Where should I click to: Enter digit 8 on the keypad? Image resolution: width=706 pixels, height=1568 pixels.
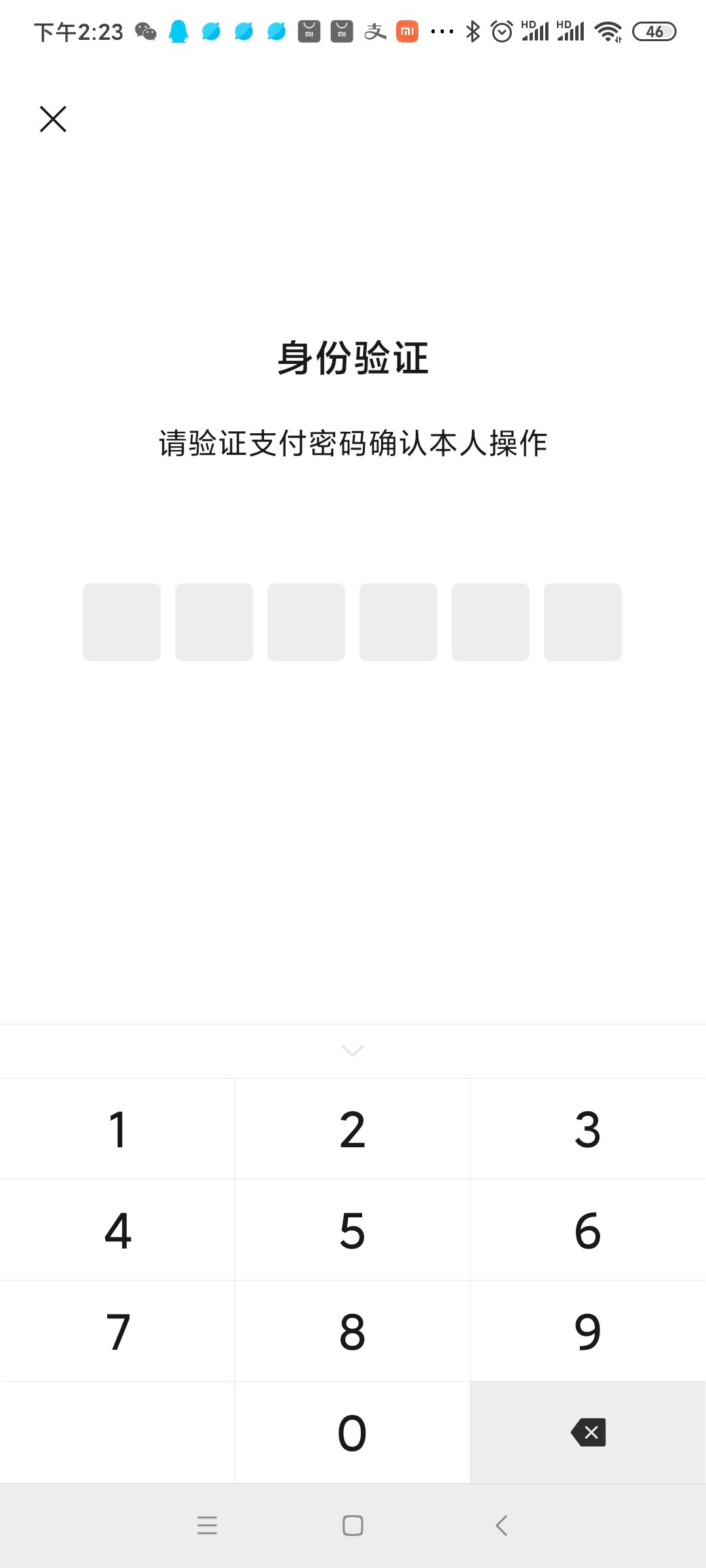pyautogui.click(x=352, y=1331)
